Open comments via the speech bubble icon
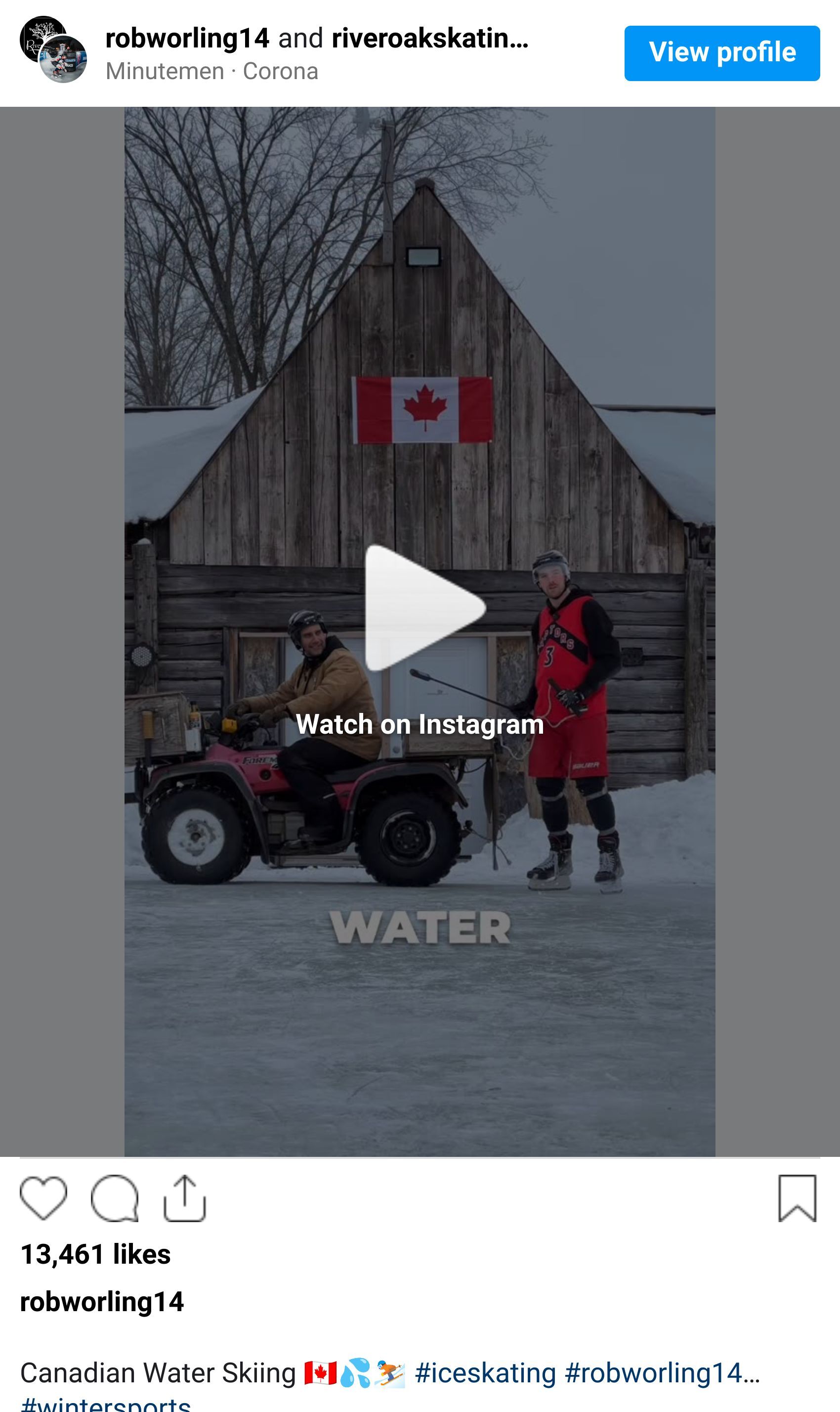Viewport: 840px width, 1412px height. point(114,1198)
